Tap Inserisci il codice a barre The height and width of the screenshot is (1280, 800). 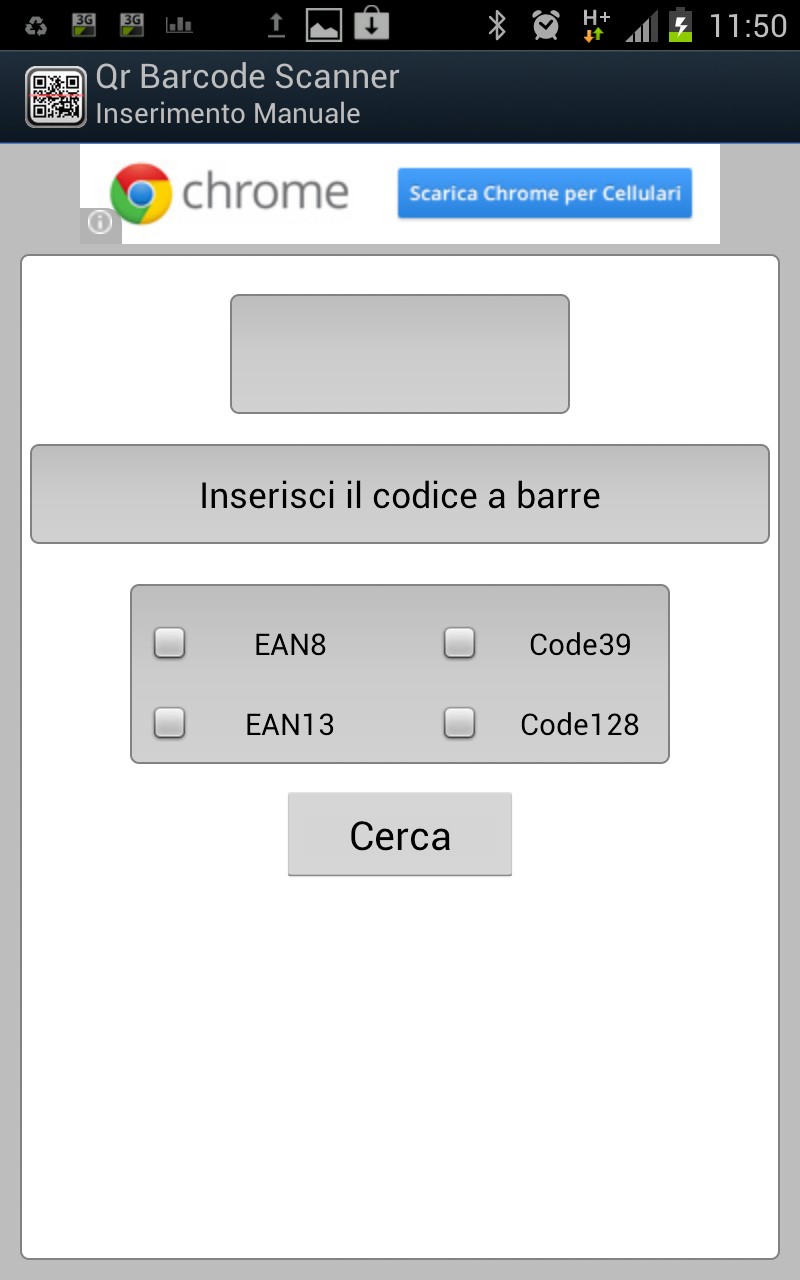tap(400, 494)
